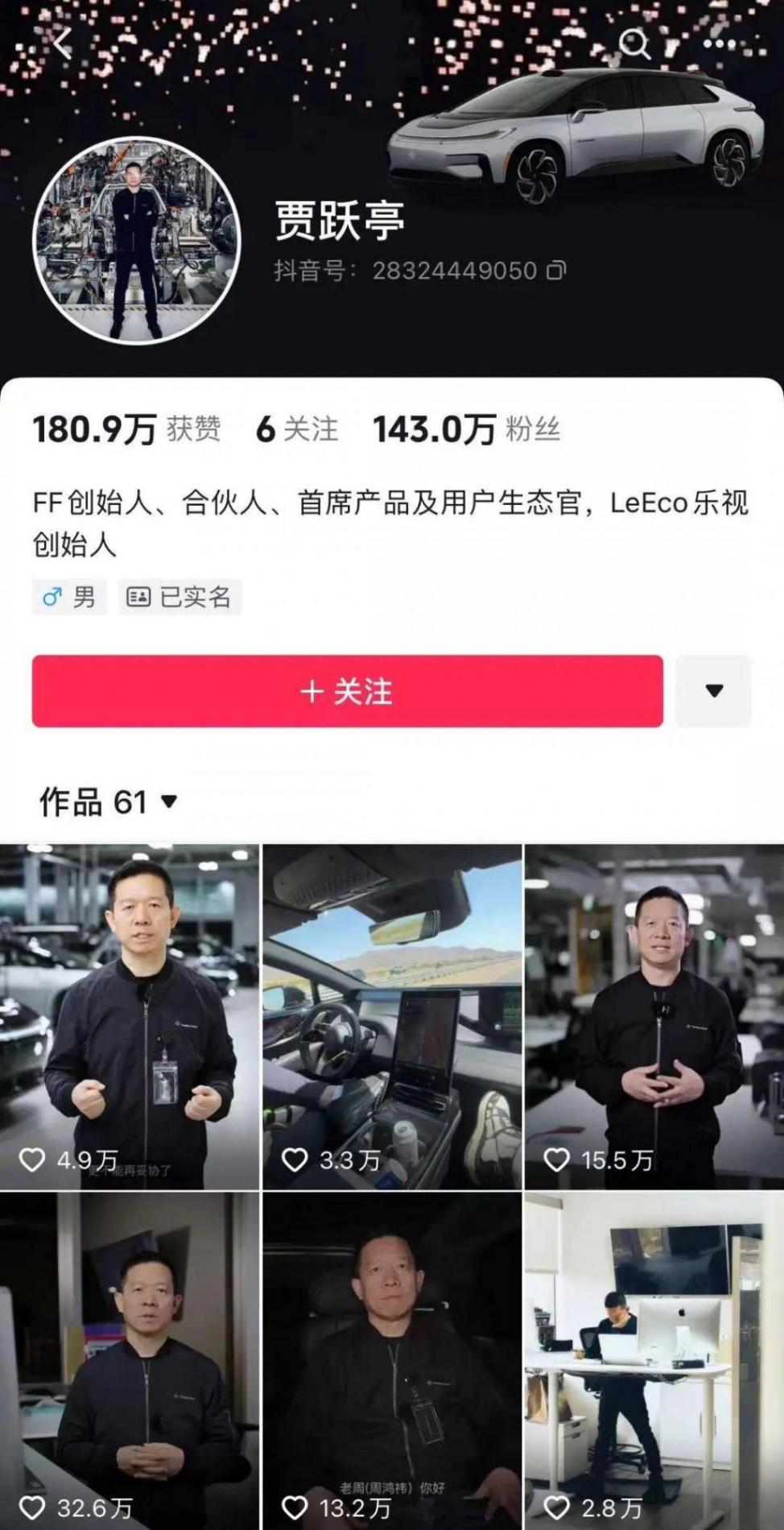Screen dimensions: 784x1530
Task: Open the video with 15.5万 likes
Action: [x=654, y=1016]
